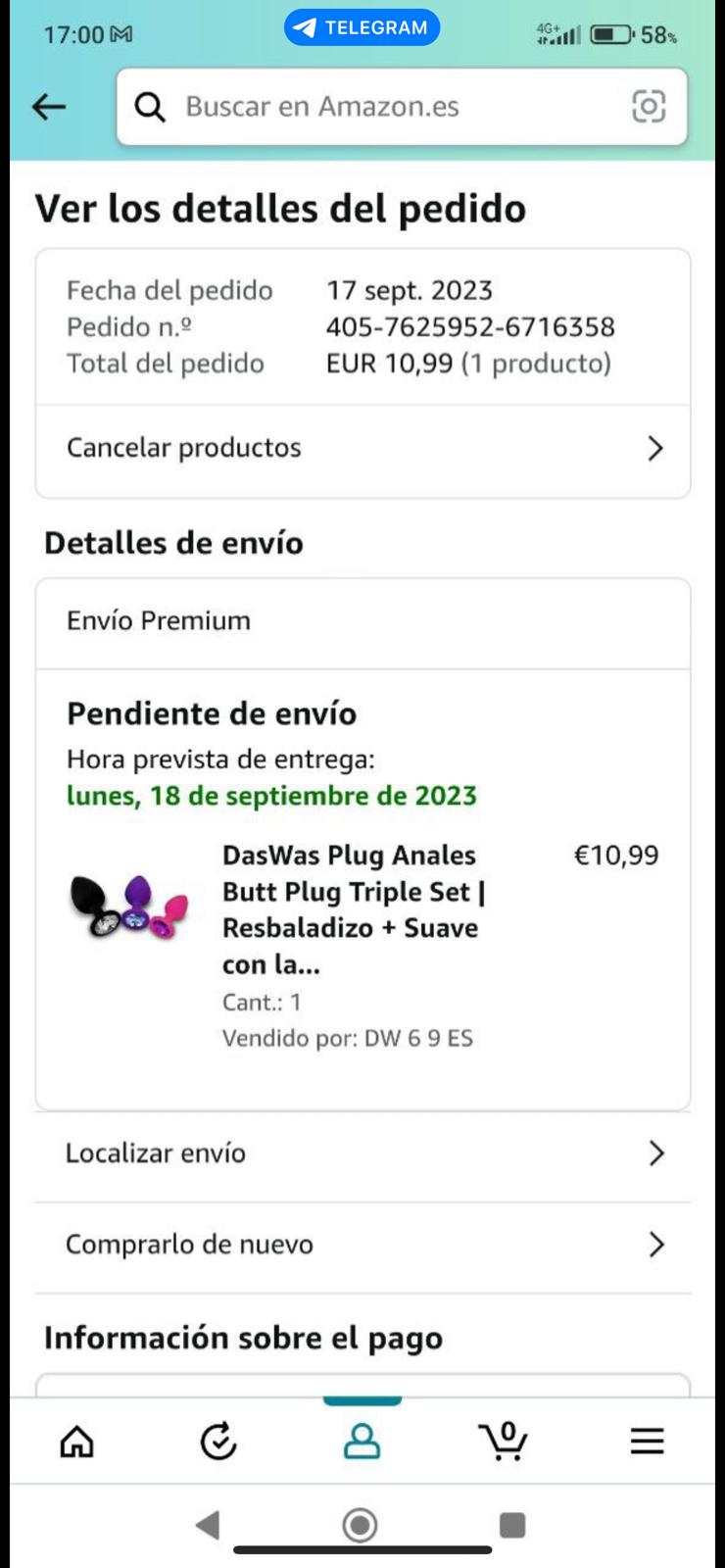Open the DasWas Plug product title link
This screenshot has height=1568, width=725.
point(353,908)
